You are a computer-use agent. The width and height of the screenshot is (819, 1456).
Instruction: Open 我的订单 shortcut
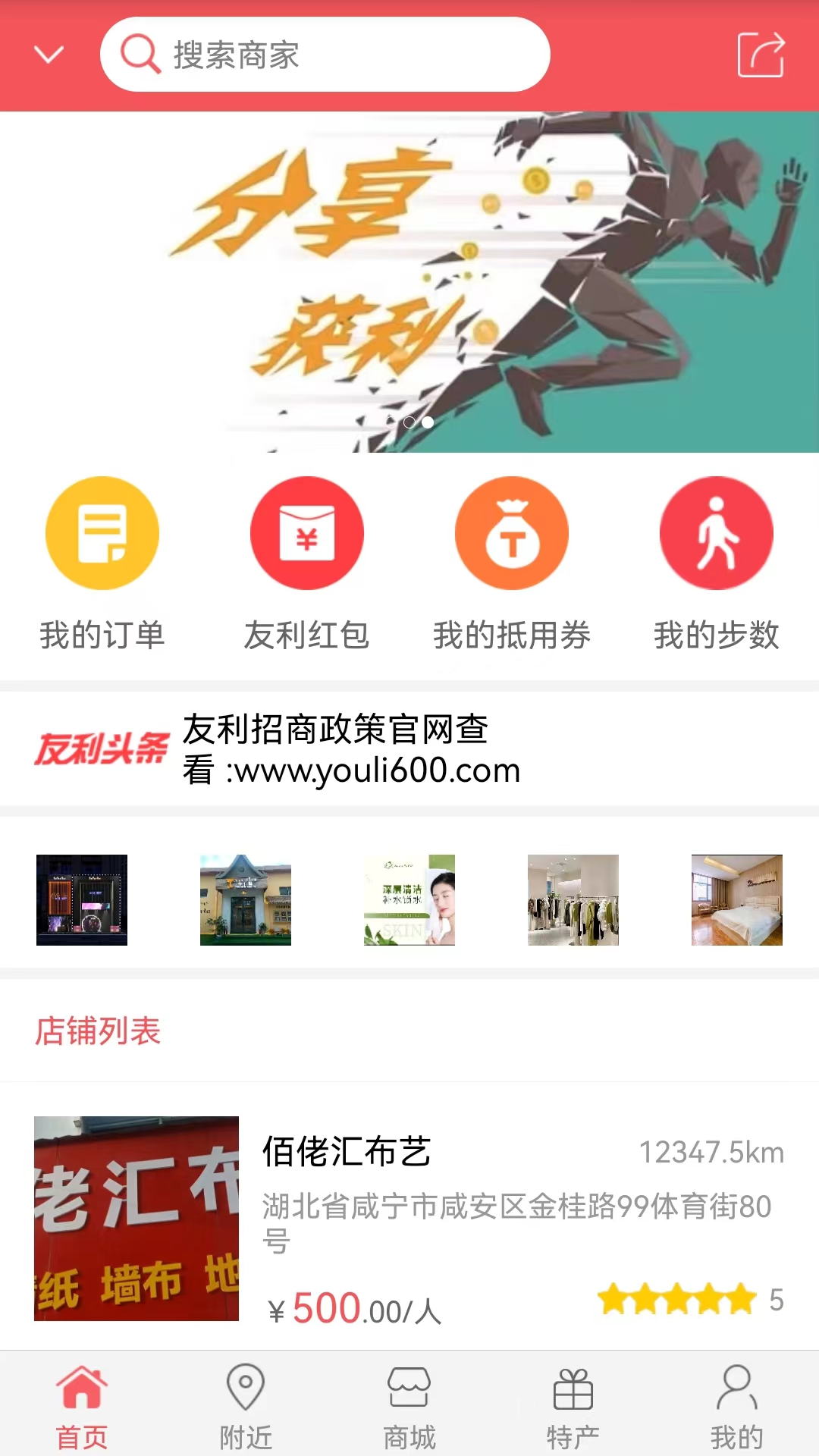[x=102, y=565]
